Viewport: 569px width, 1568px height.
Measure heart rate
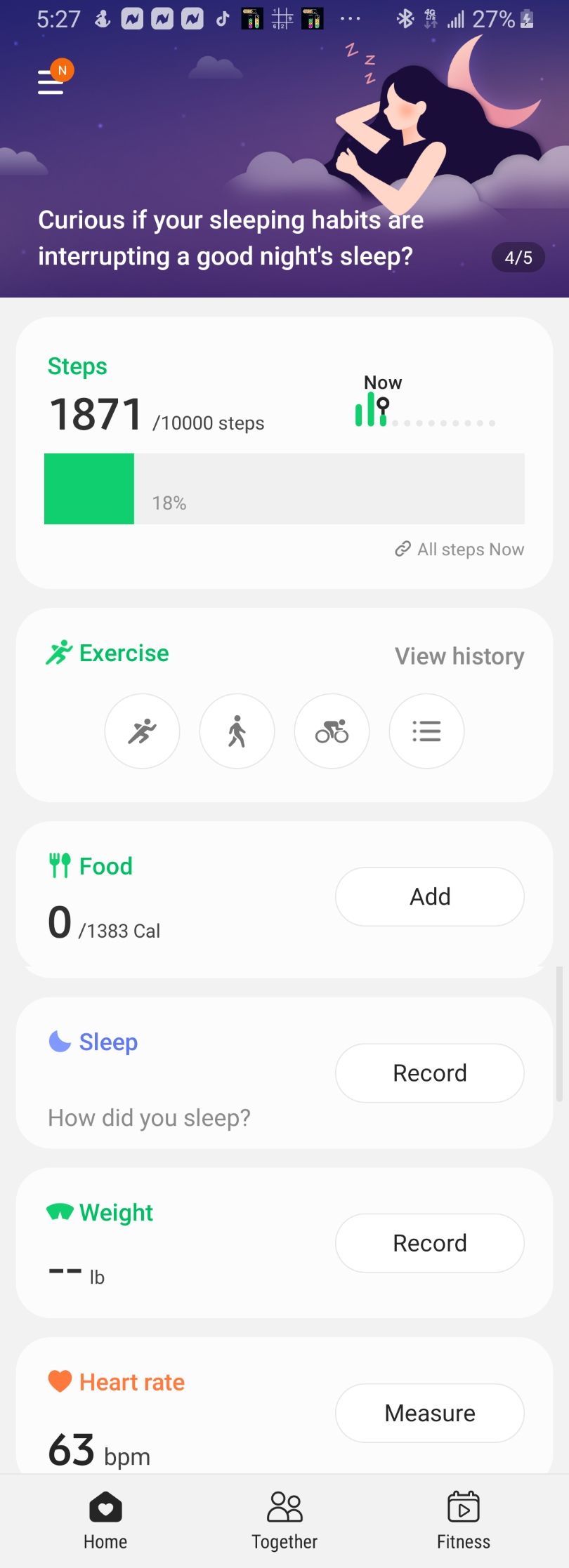[430, 1413]
